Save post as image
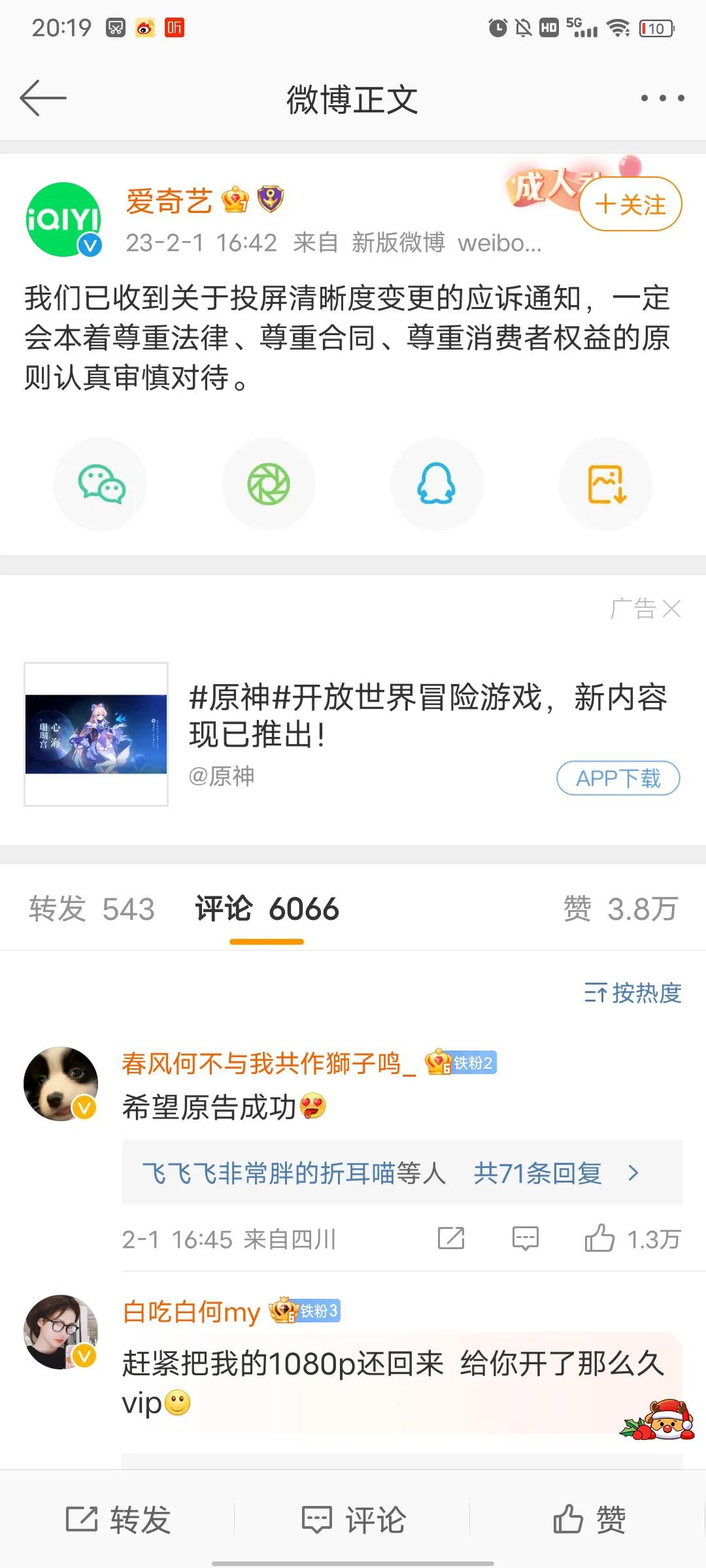 click(x=605, y=483)
